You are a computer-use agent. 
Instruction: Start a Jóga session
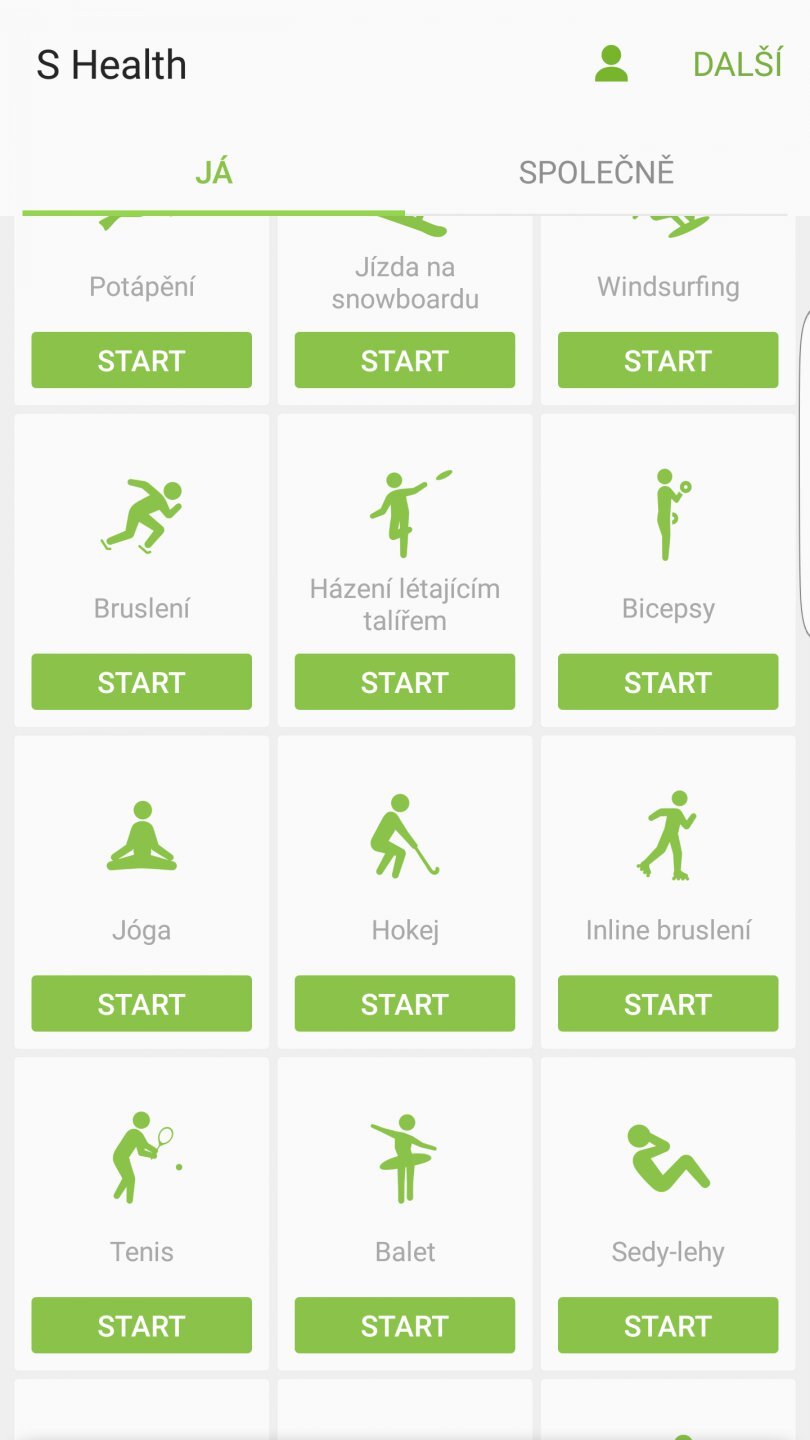pyautogui.click(x=141, y=1004)
